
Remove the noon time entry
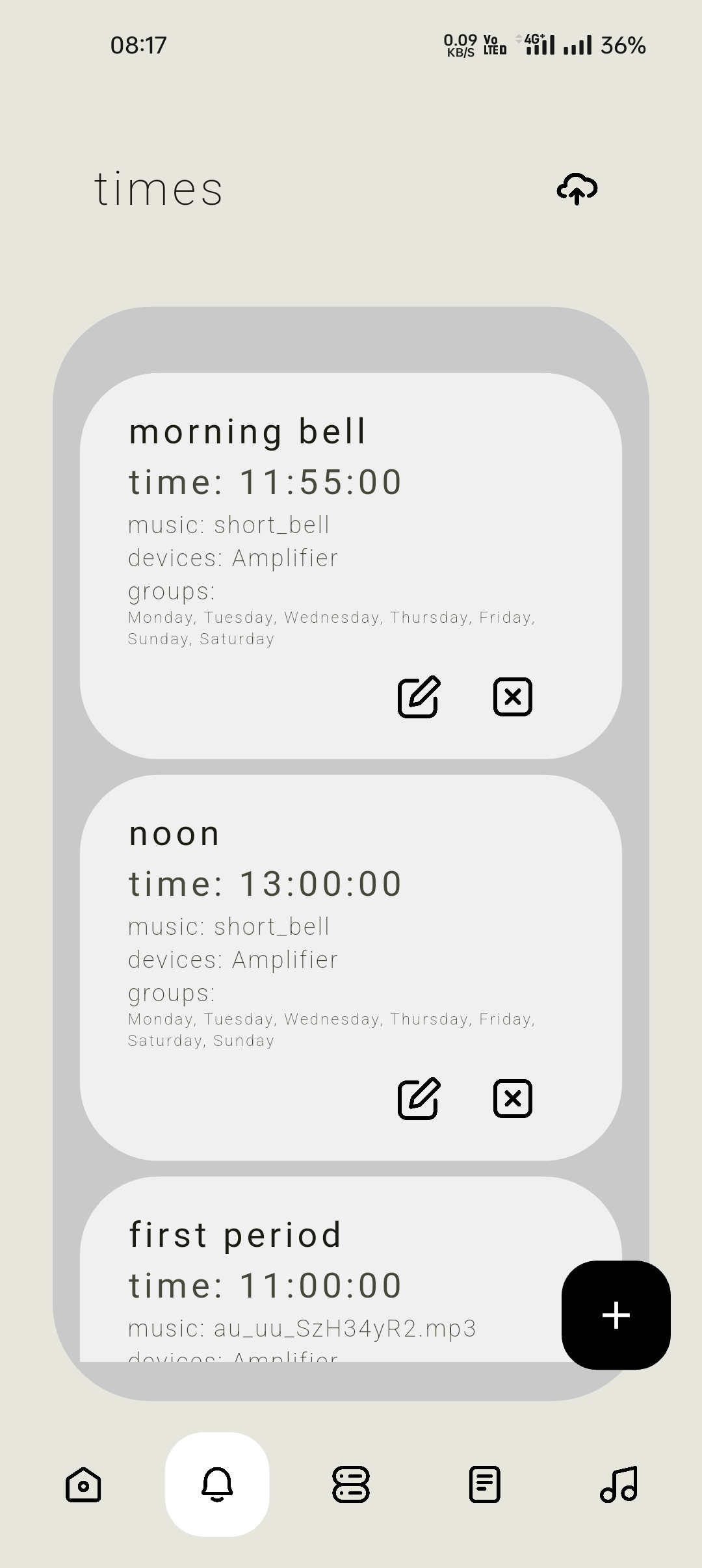(513, 1099)
